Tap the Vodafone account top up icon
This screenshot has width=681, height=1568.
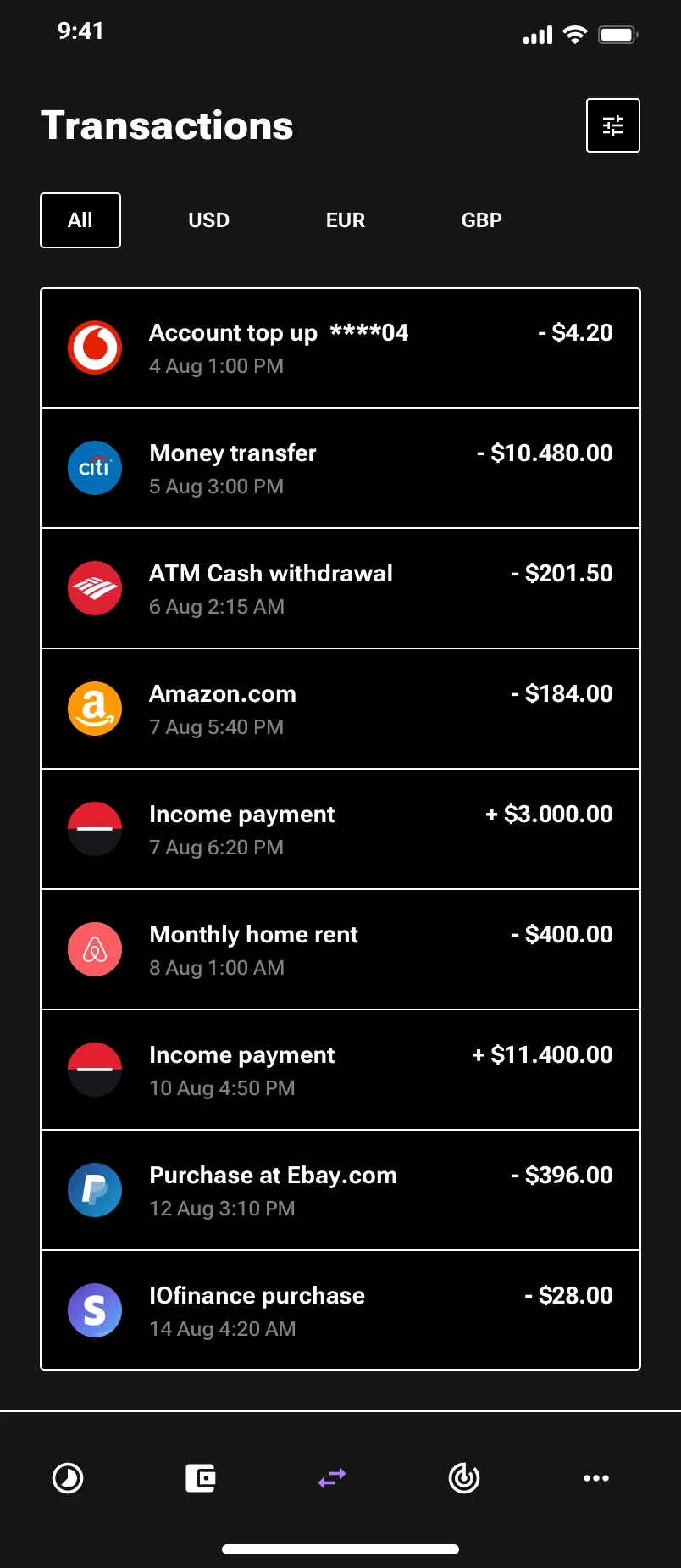[95, 347]
